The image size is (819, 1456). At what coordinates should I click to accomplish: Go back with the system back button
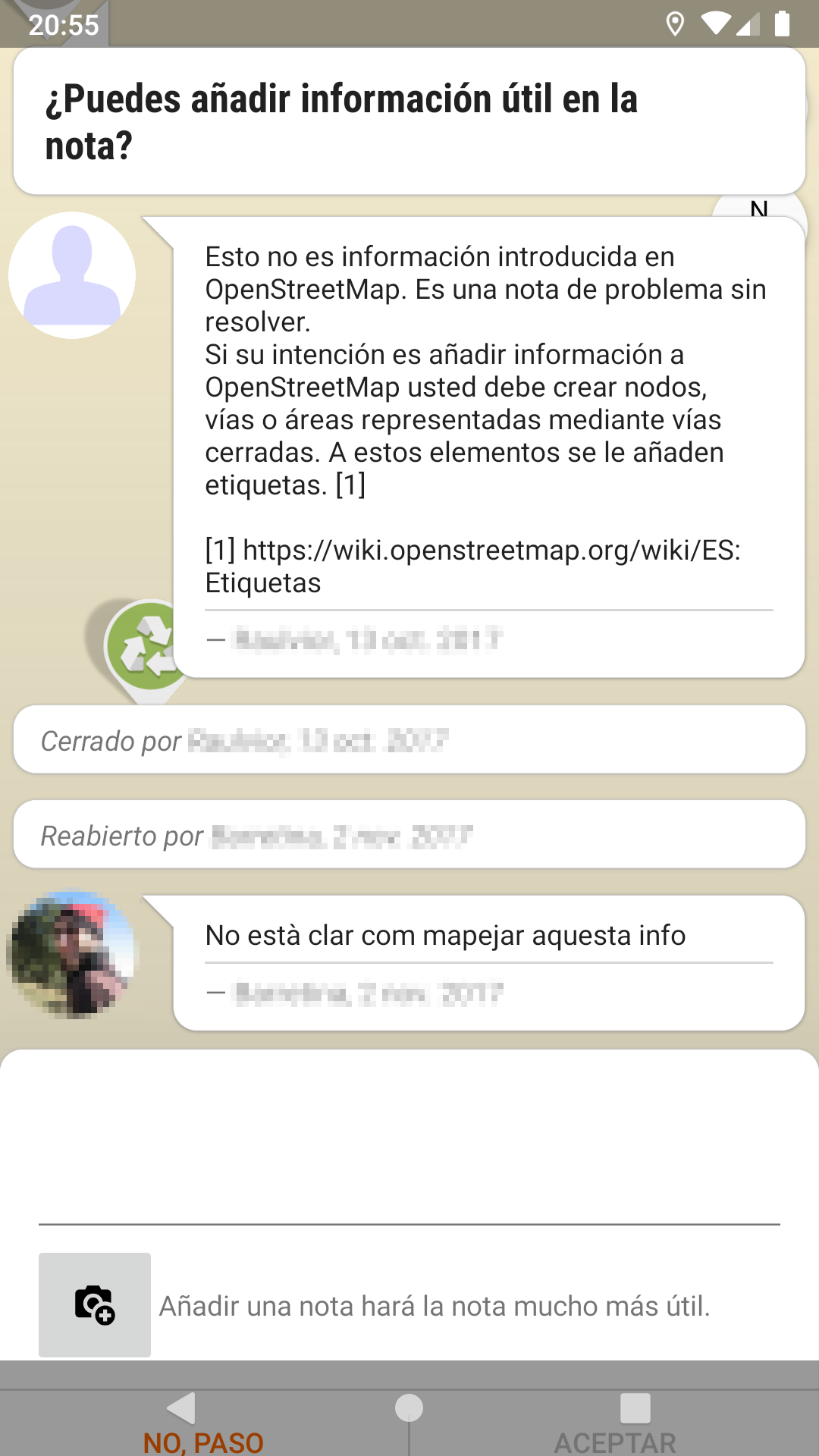tap(181, 1408)
